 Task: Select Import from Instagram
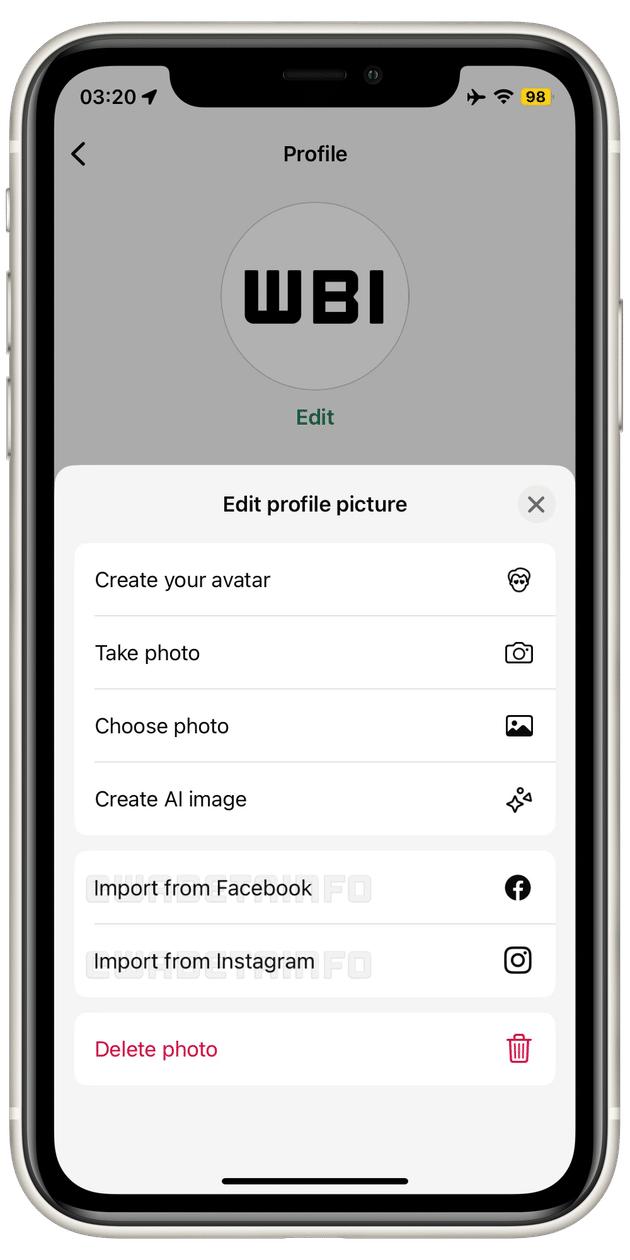tap(314, 961)
